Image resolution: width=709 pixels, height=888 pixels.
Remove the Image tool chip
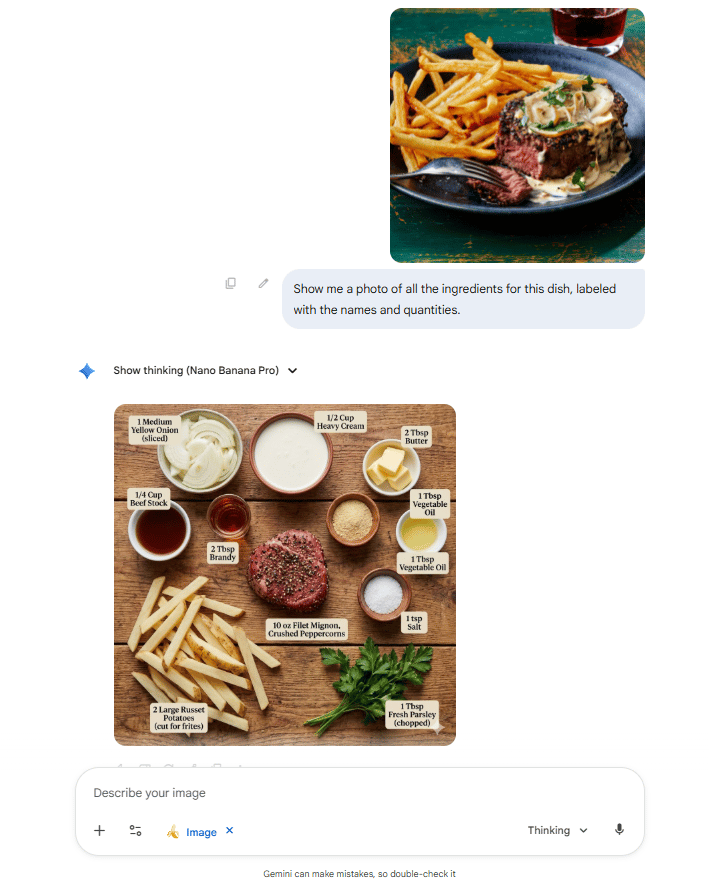click(x=230, y=831)
